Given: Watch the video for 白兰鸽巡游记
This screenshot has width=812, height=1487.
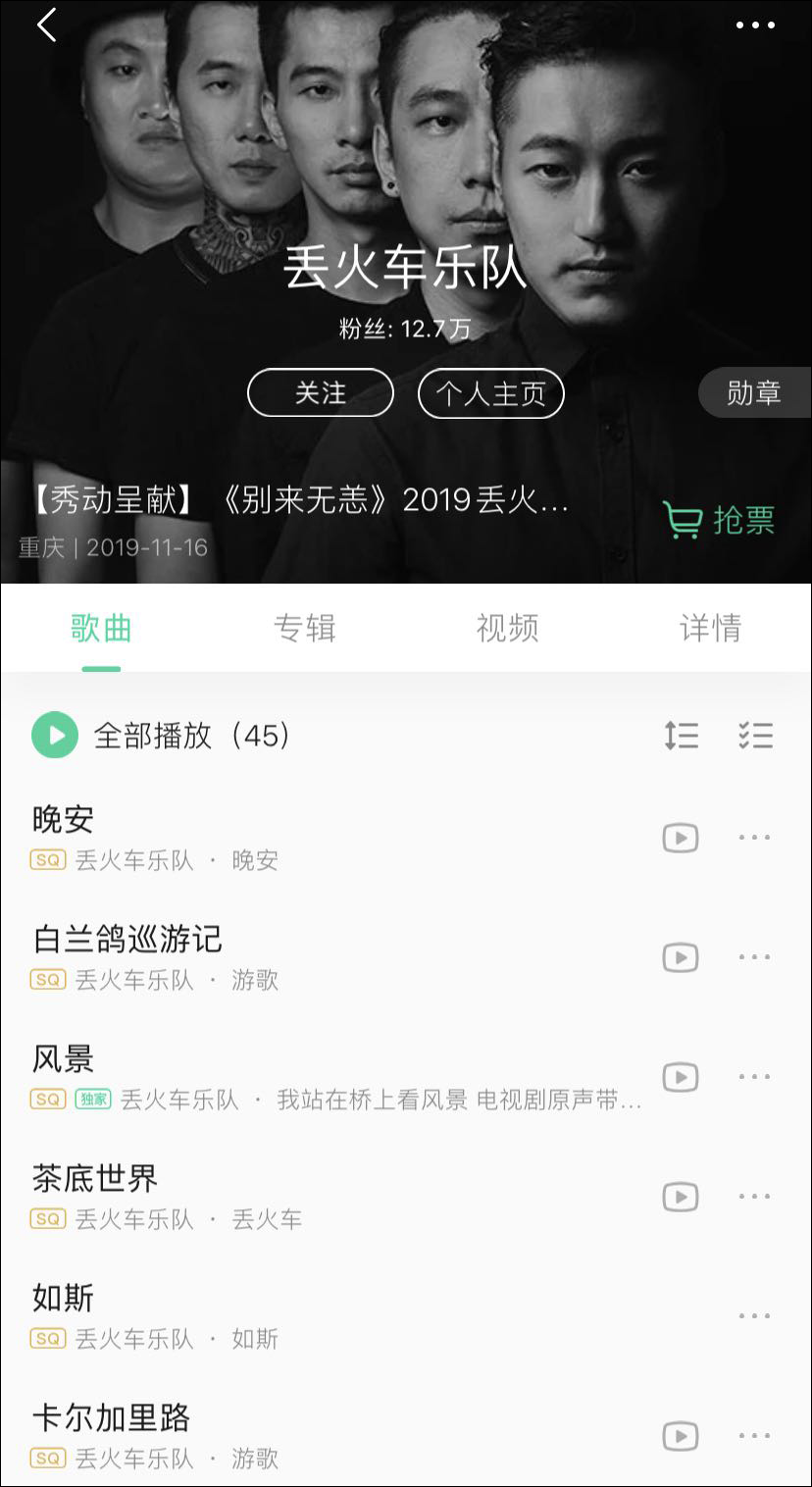Looking at the screenshot, I should (x=680, y=957).
